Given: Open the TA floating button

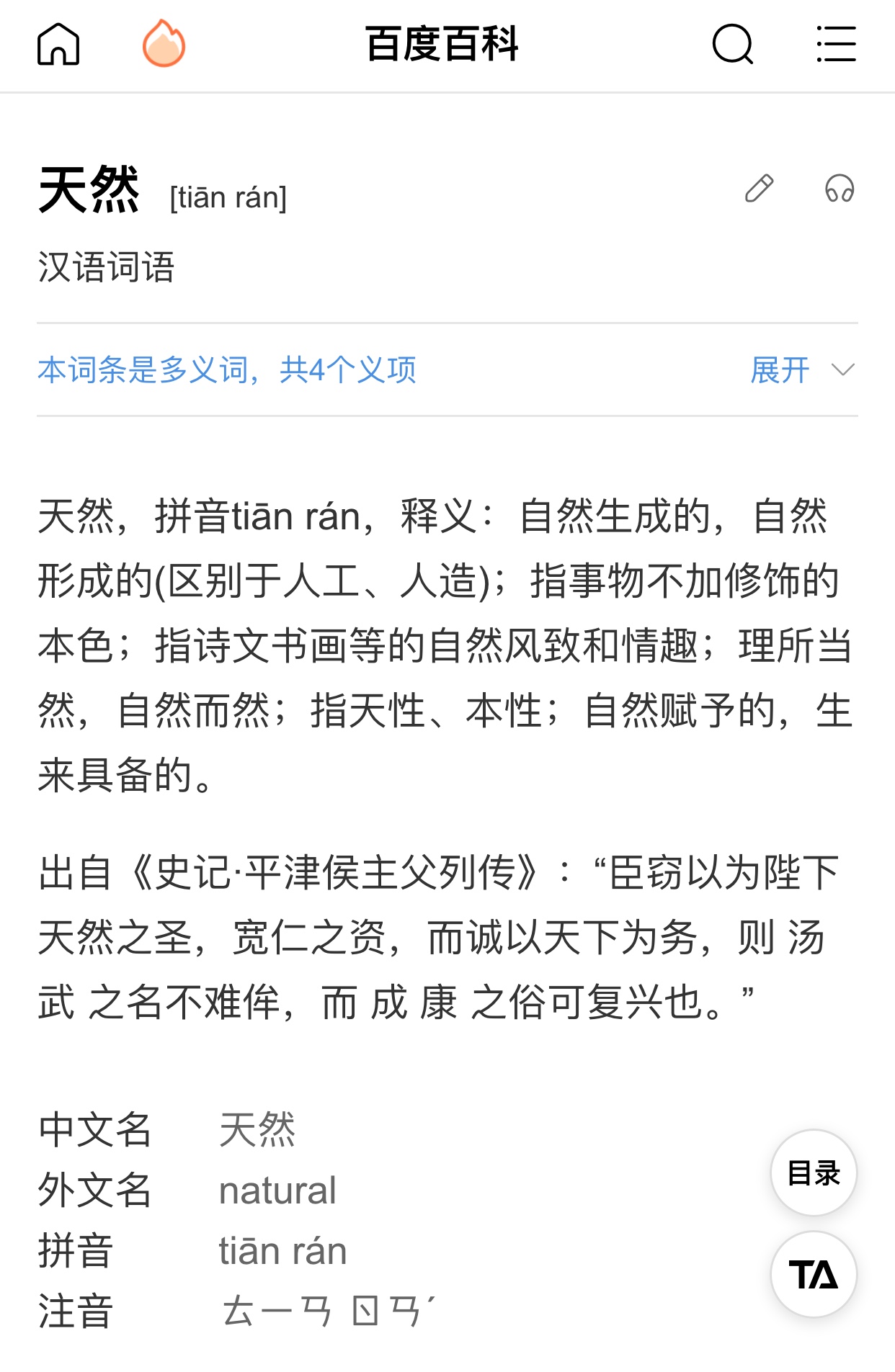Looking at the screenshot, I should [x=813, y=1273].
